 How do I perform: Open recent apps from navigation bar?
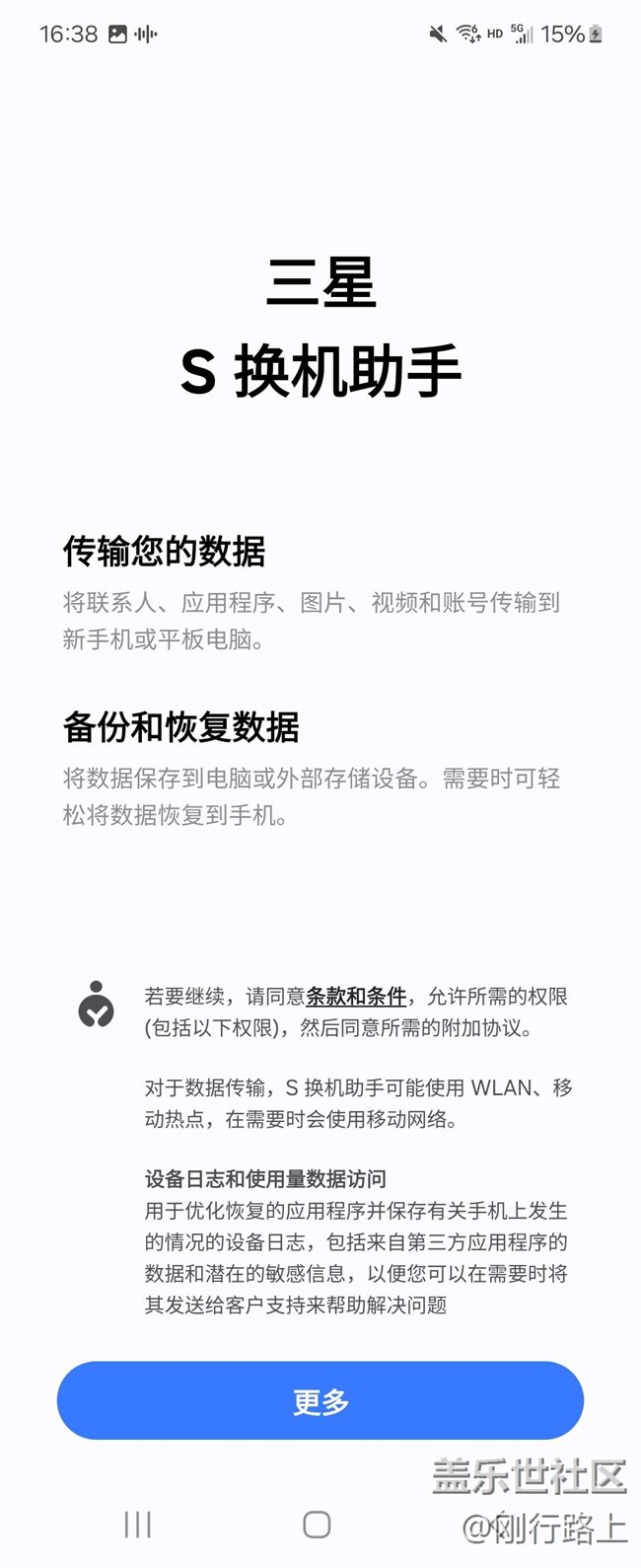(x=137, y=1525)
